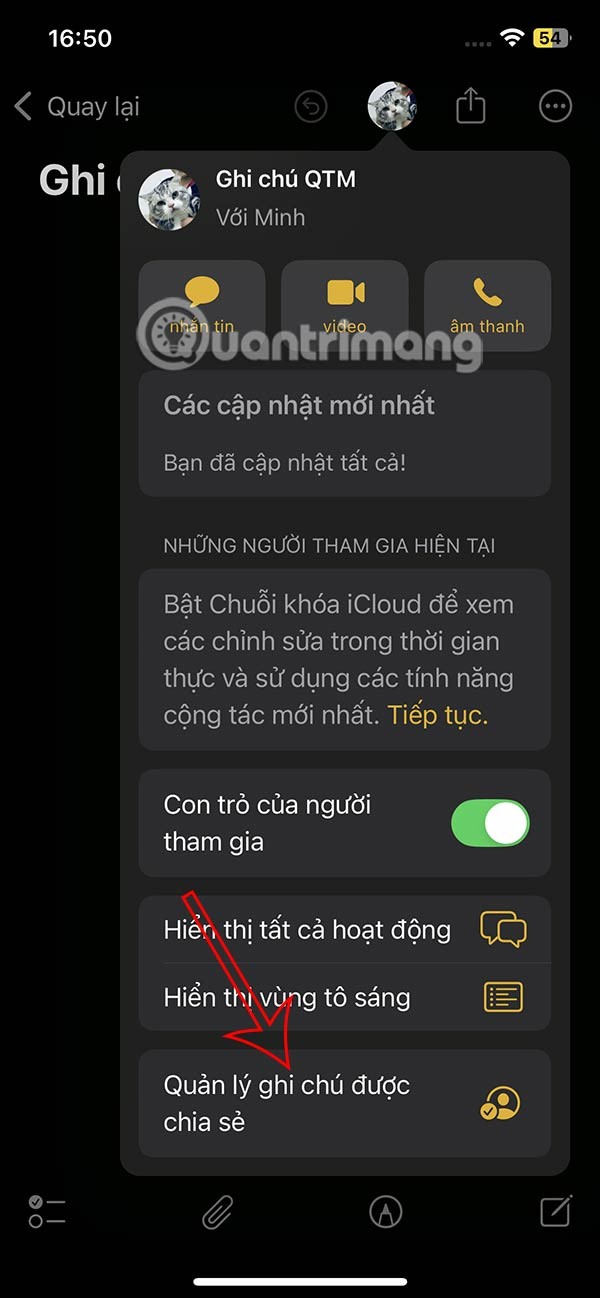Open the more options ellipsis menu
Screen dimensions: 600x1298
[x=555, y=106]
